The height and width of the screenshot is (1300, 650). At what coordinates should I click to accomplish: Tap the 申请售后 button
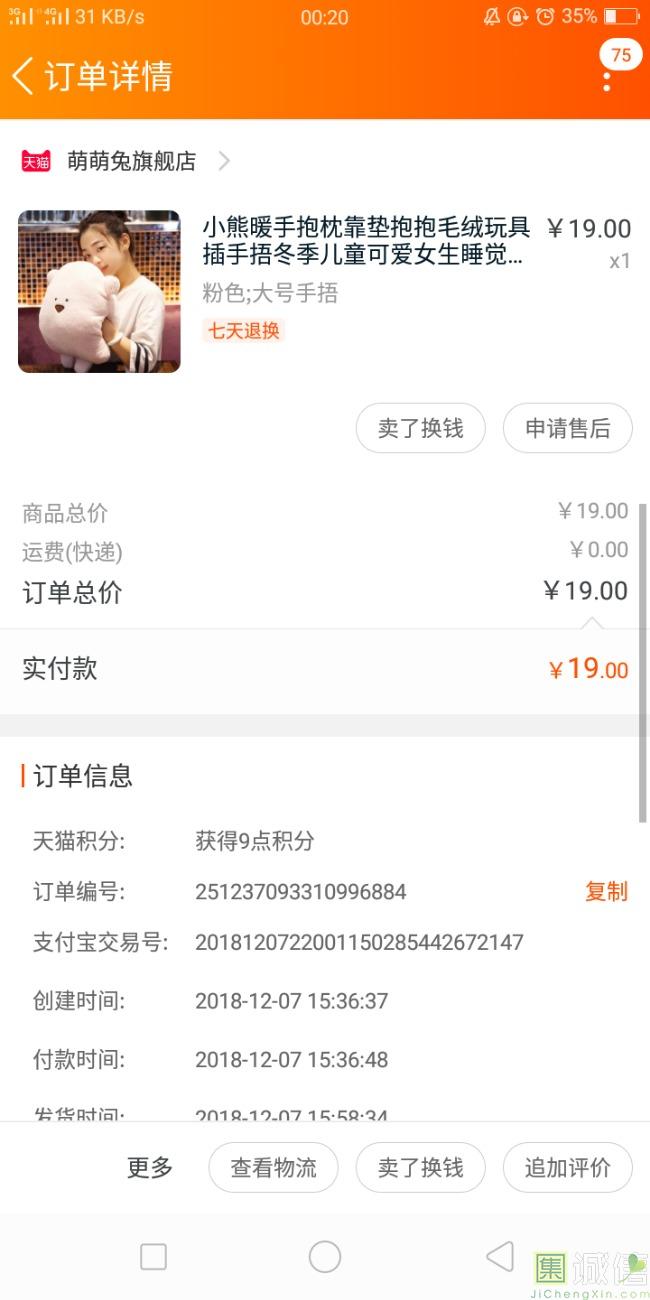coord(567,428)
